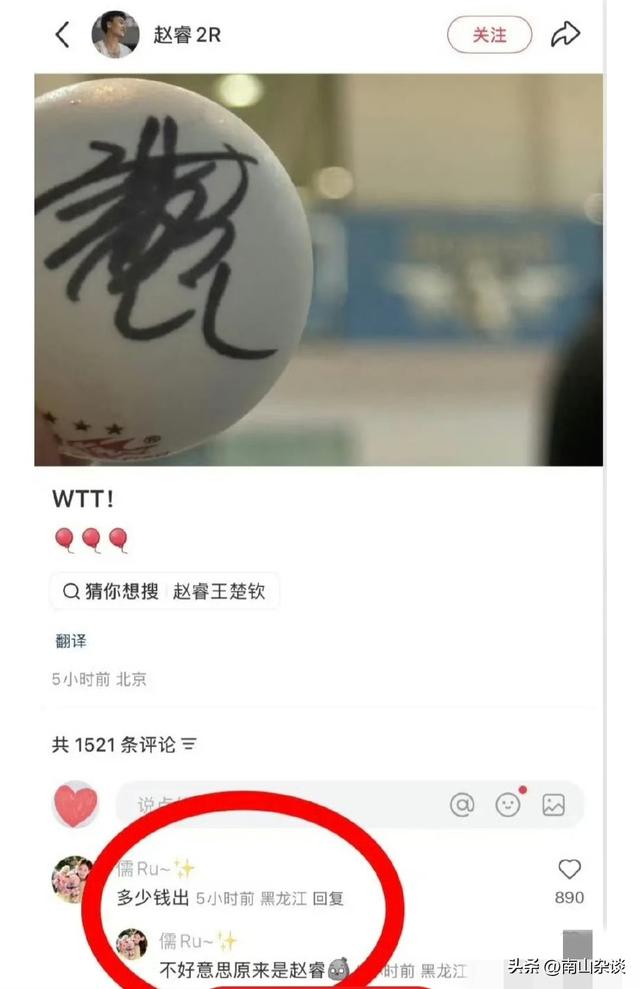
Task: Share this post via the arrow icon
Action: (x=566, y=35)
